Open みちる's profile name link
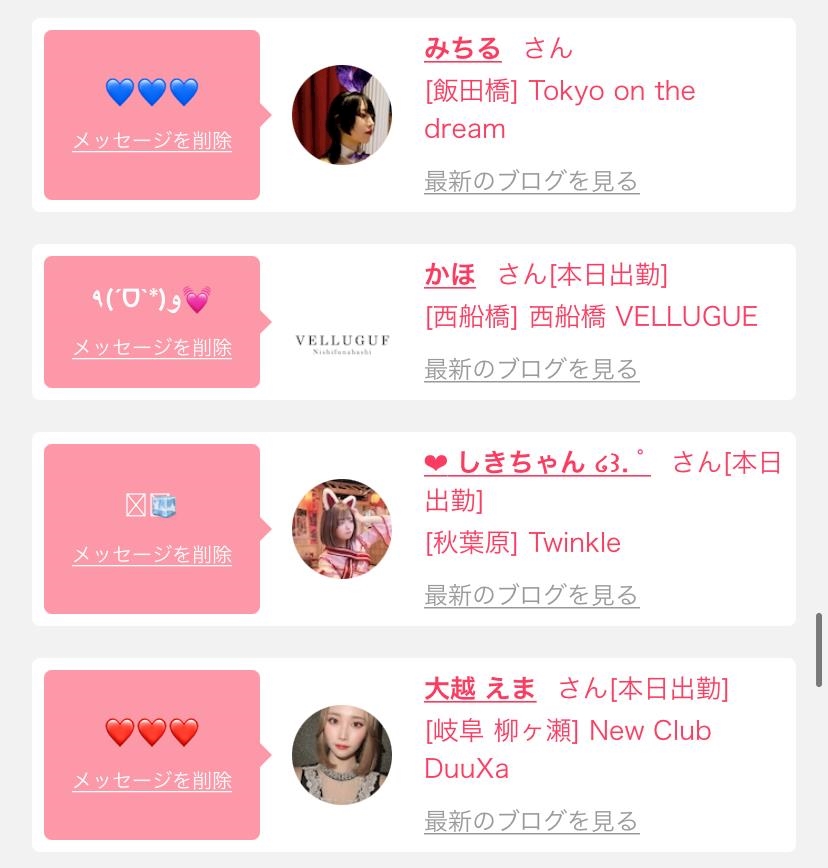Screen dimensions: 828x868 (x=462, y=48)
